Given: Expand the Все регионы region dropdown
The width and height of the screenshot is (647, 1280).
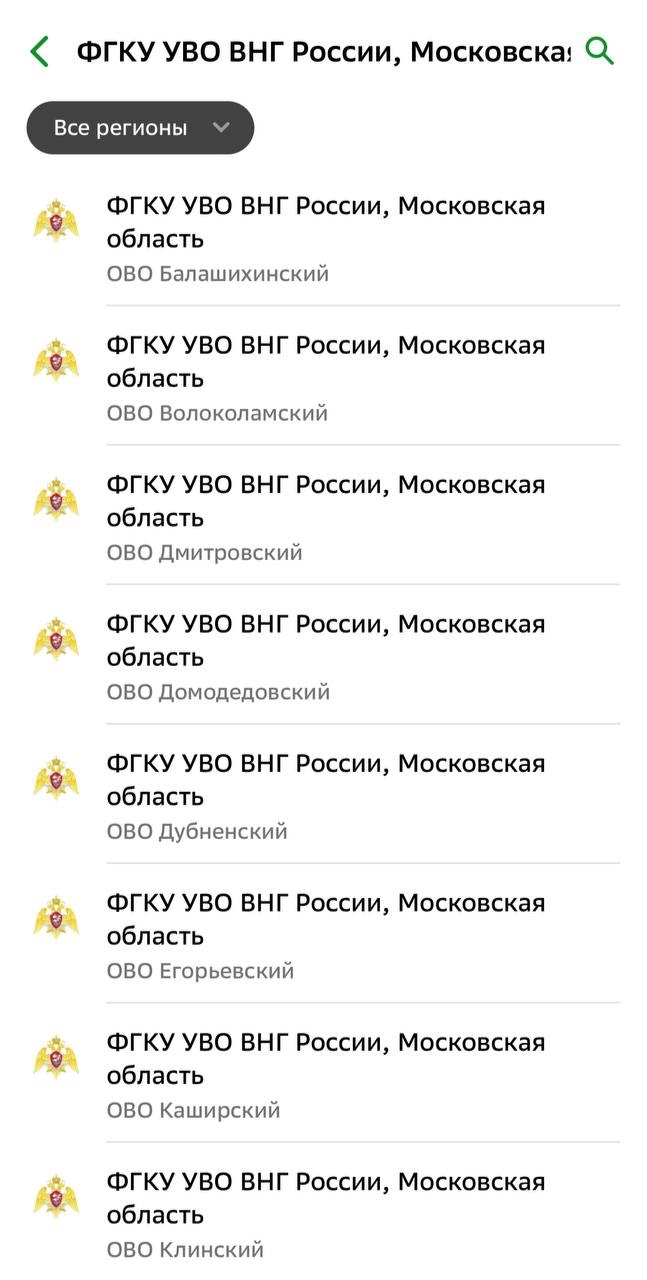Looking at the screenshot, I should click(140, 128).
